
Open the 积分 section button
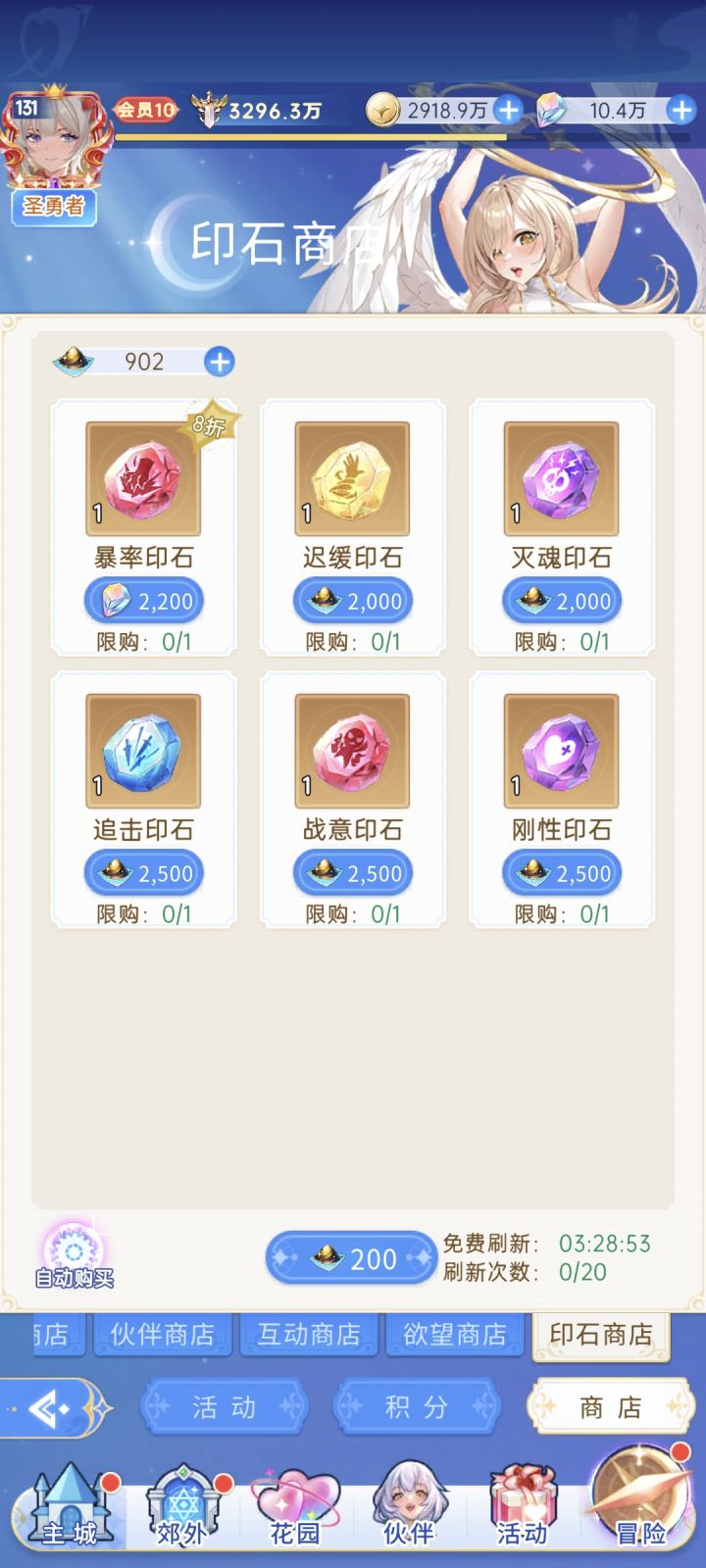coord(419,1406)
